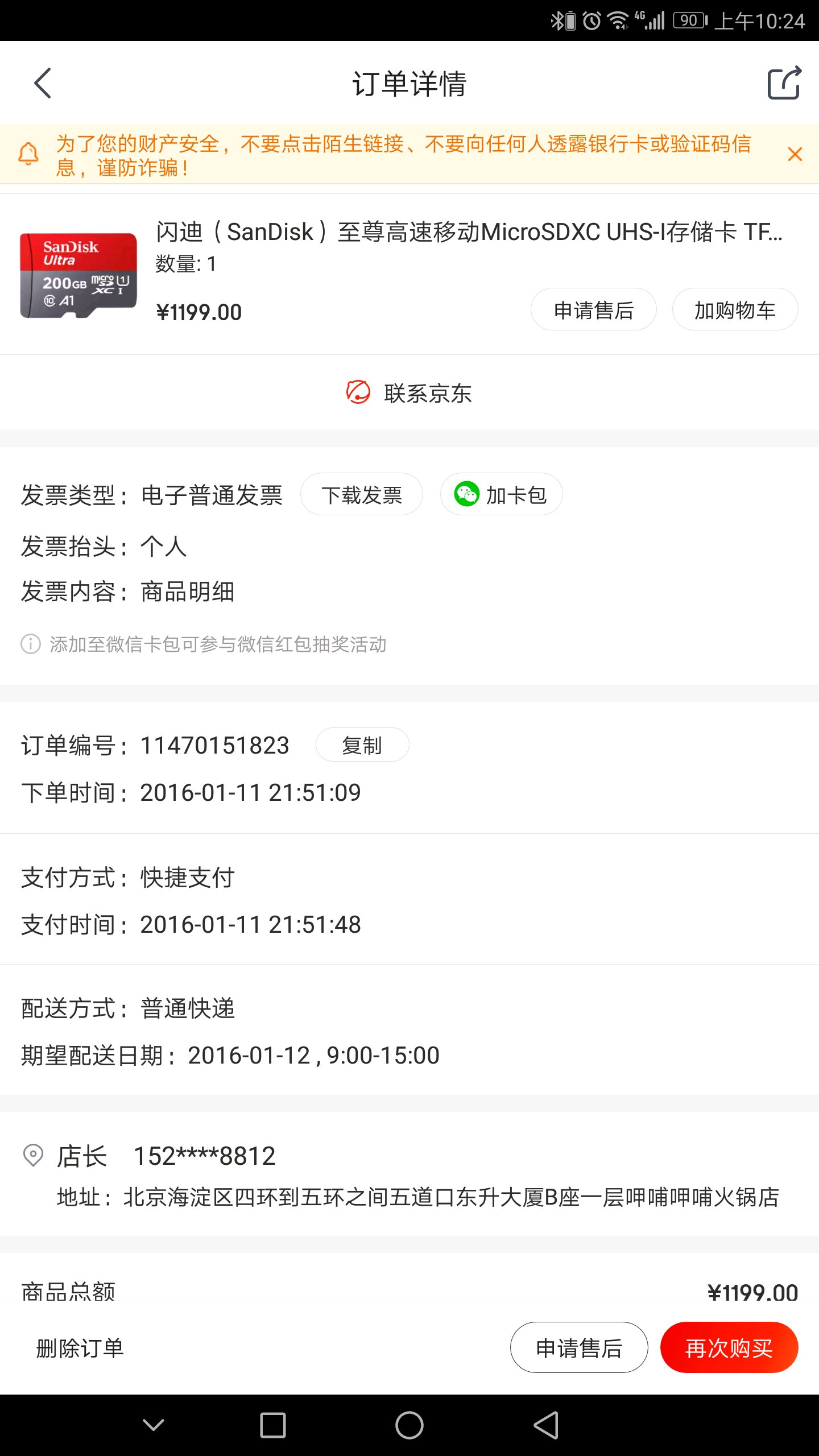Go back using the top-left arrow

click(43, 83)
